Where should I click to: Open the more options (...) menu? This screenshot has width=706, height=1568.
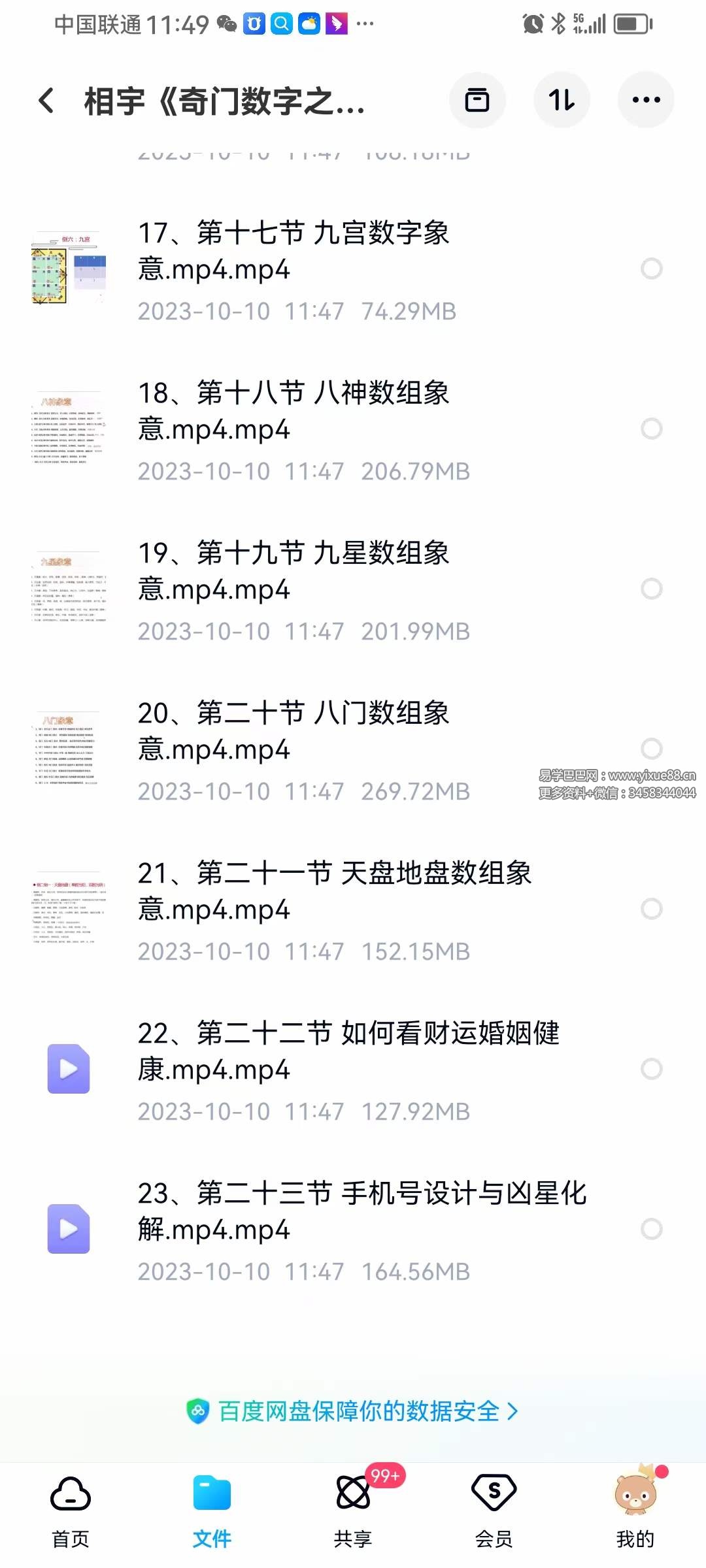(646, 99)
